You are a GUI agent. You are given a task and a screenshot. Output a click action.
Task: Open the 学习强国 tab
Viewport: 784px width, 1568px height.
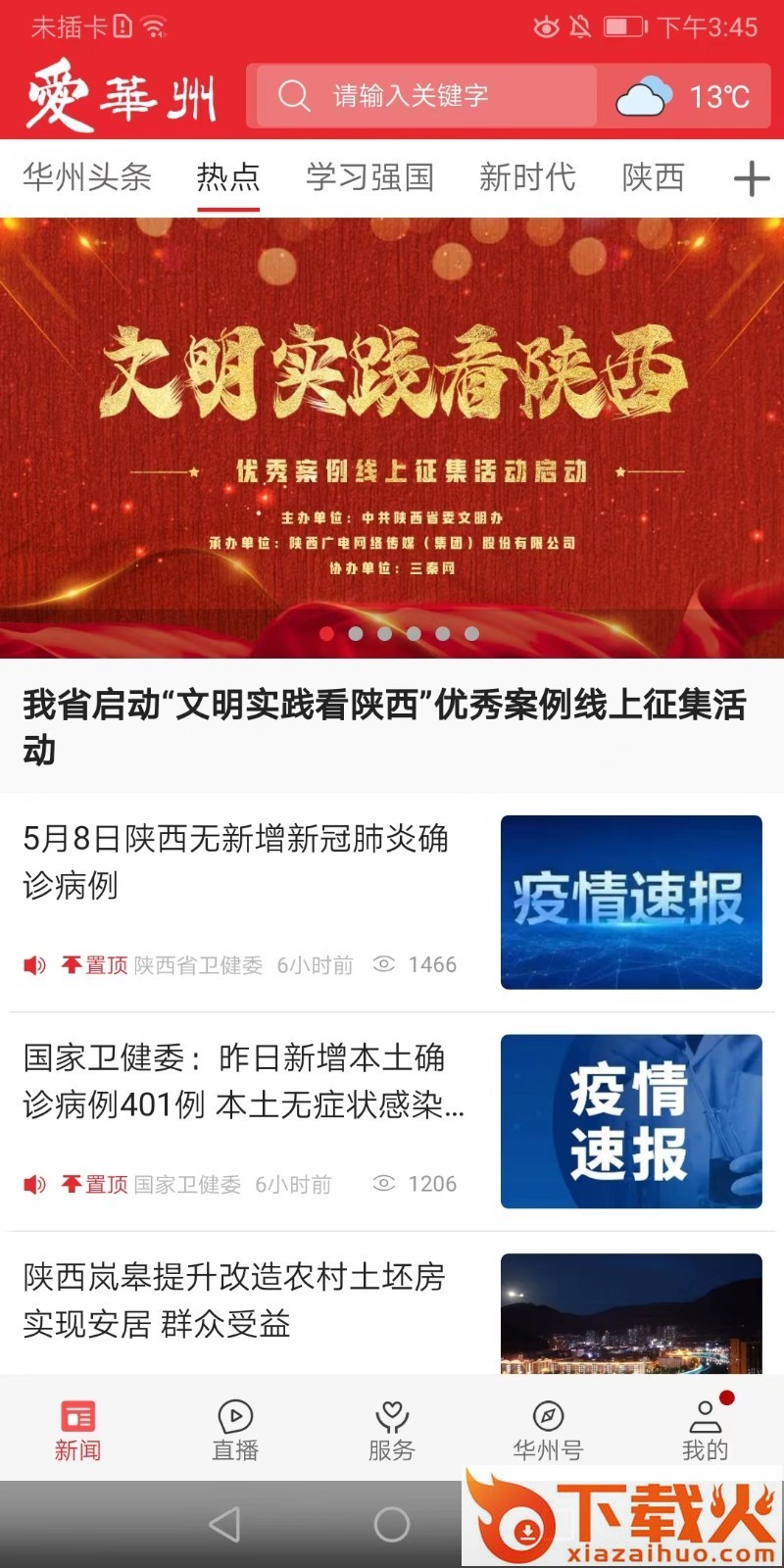click(369, 177)
